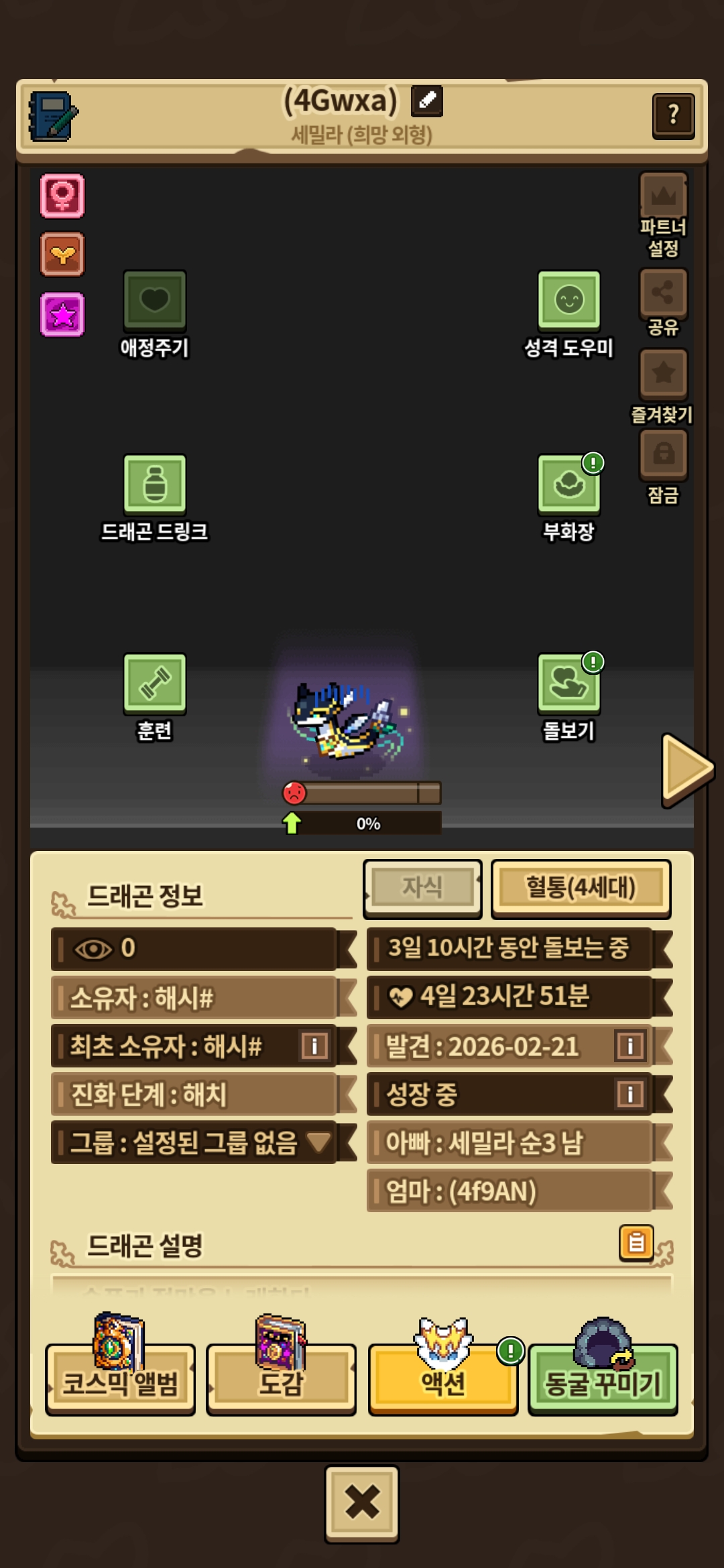This screenshot has height=1568, width=724.
Task: Start 훈련 training
Action: tap(154, 683)
